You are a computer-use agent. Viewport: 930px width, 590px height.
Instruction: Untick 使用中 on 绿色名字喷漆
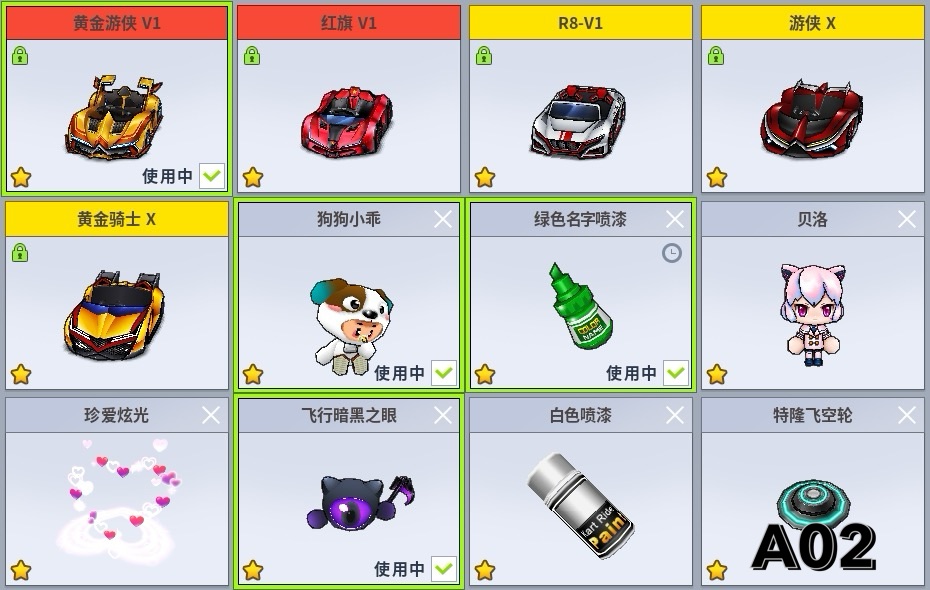676,373
